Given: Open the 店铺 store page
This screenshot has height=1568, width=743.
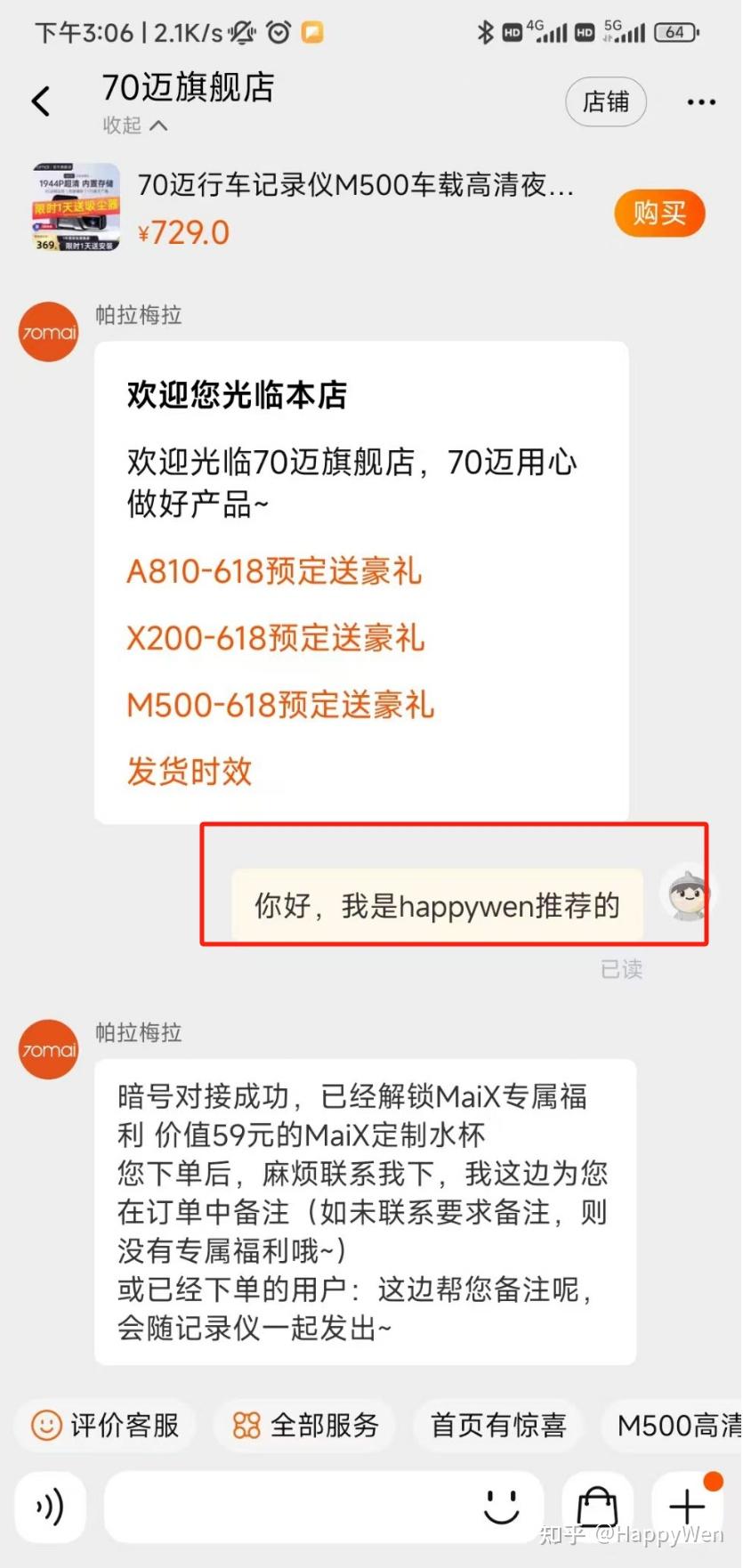Looking at the screenshot, I should pyautogui.click(x=605, y=102).
